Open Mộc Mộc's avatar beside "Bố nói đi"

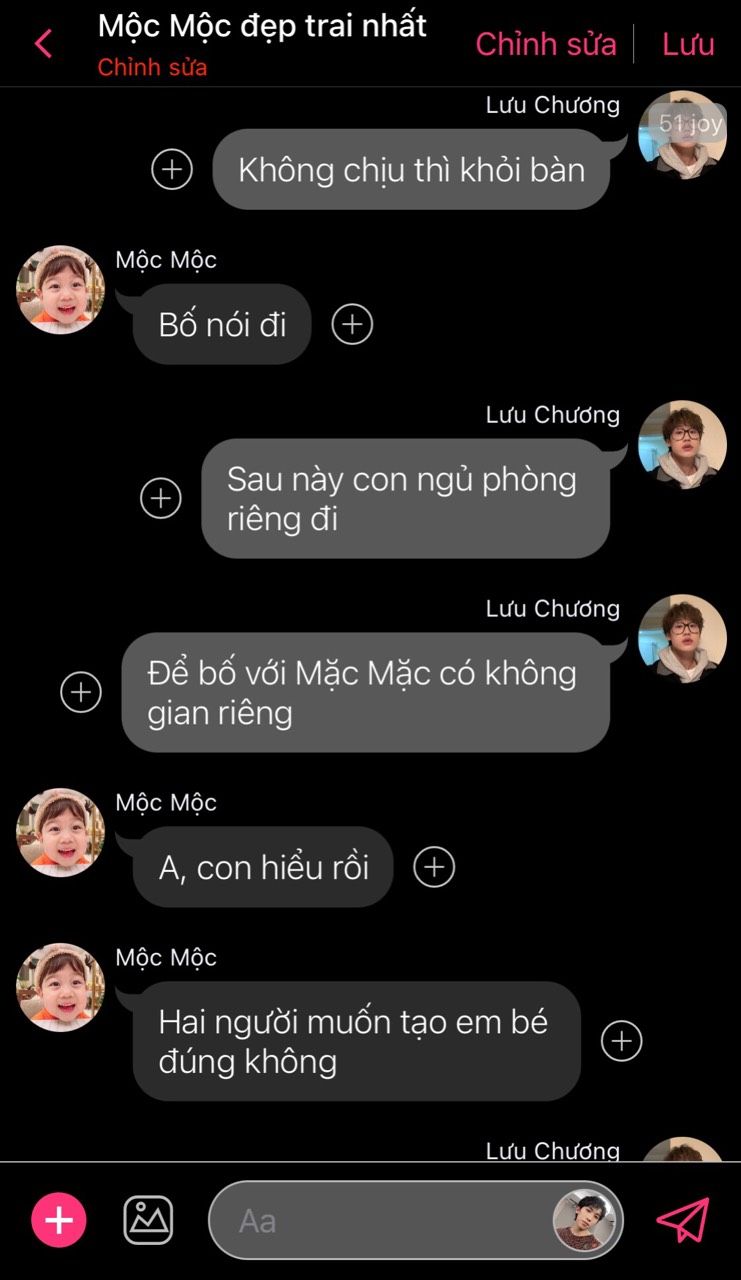tap(61, 290)
